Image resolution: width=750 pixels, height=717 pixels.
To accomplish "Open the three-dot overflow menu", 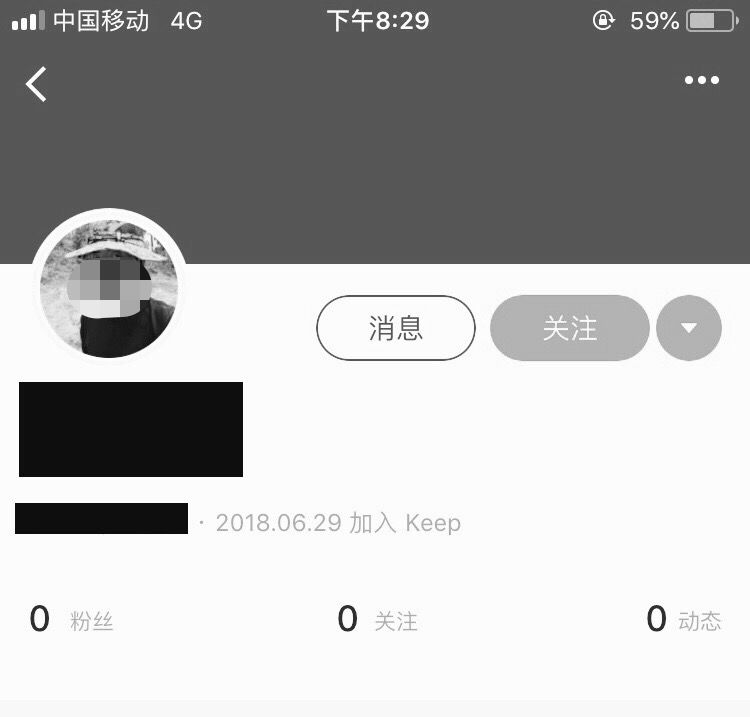I will click(x=702, y=80).
